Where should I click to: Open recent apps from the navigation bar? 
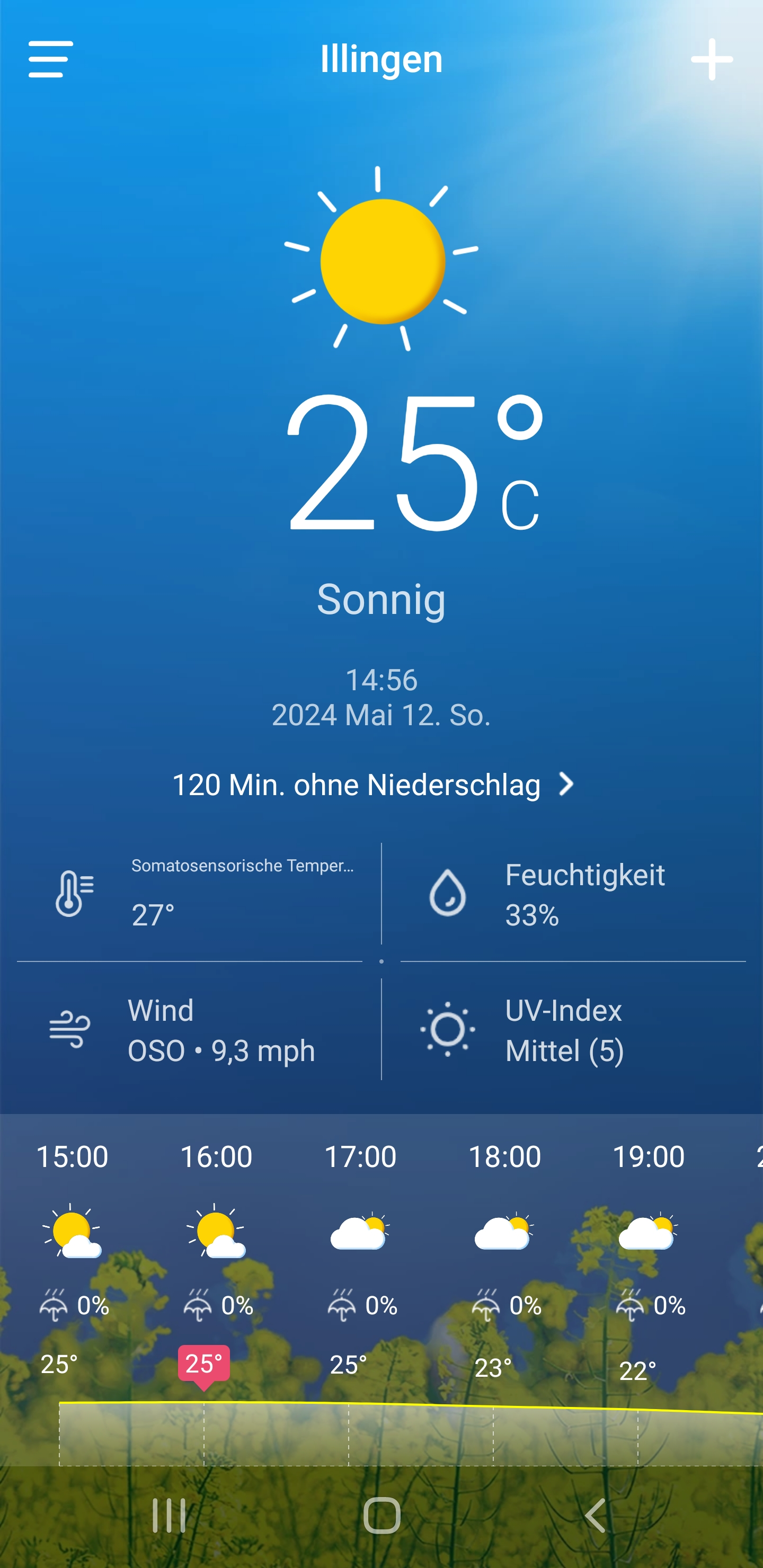click(168, 1515)
